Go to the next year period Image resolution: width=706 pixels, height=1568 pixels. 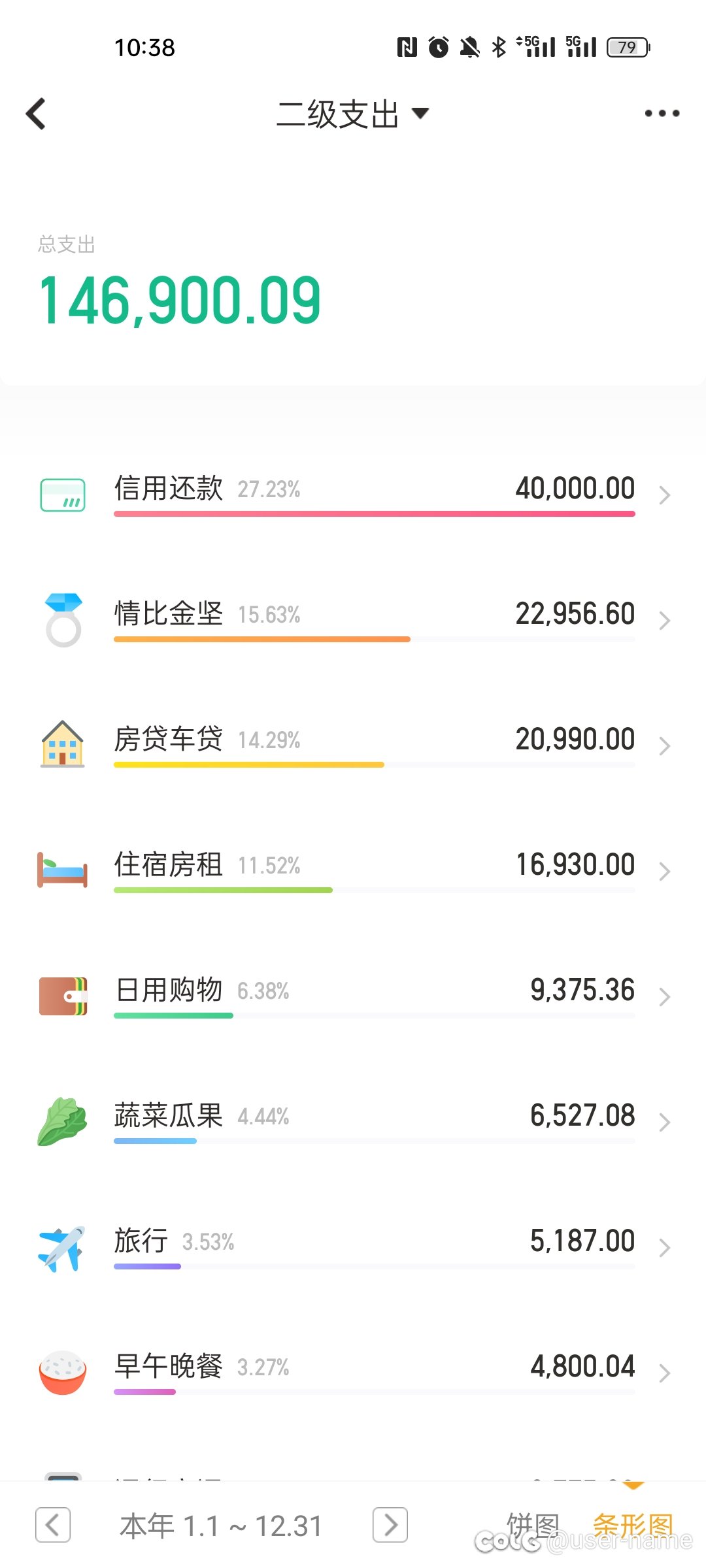pos(390,1525)
